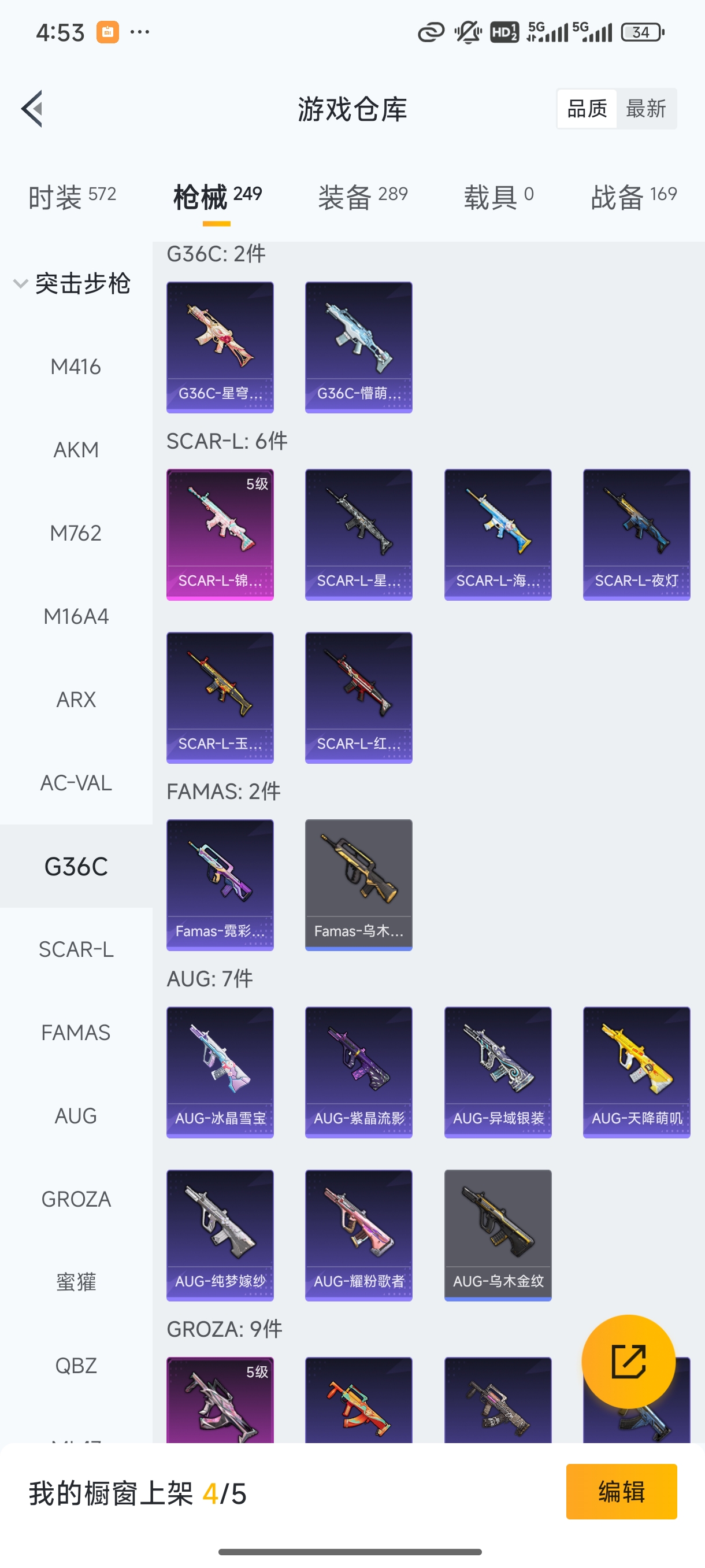
Task: Sort by 品质
Action: pyautogui.click(x=587, y=109)
